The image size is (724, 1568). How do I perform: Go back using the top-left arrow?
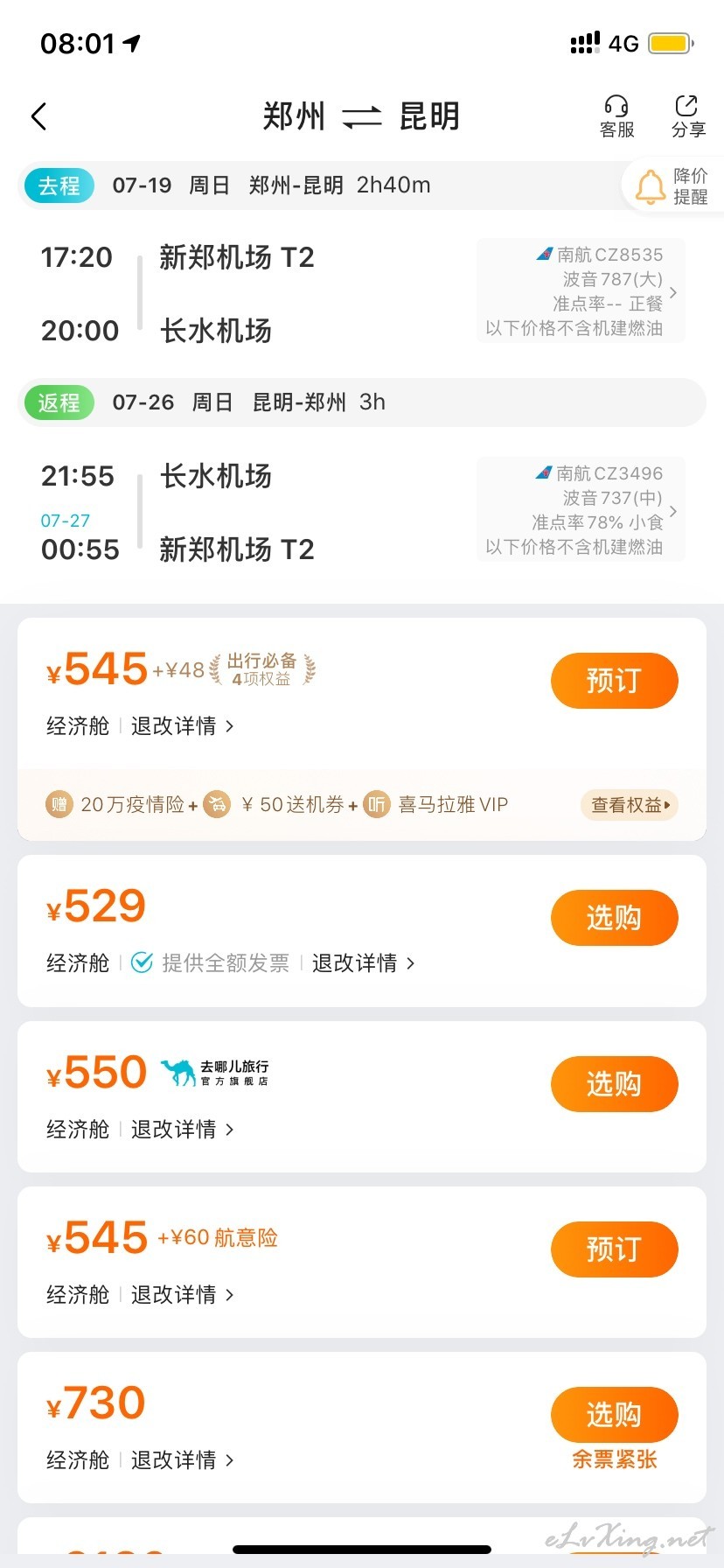pos(38,116)
